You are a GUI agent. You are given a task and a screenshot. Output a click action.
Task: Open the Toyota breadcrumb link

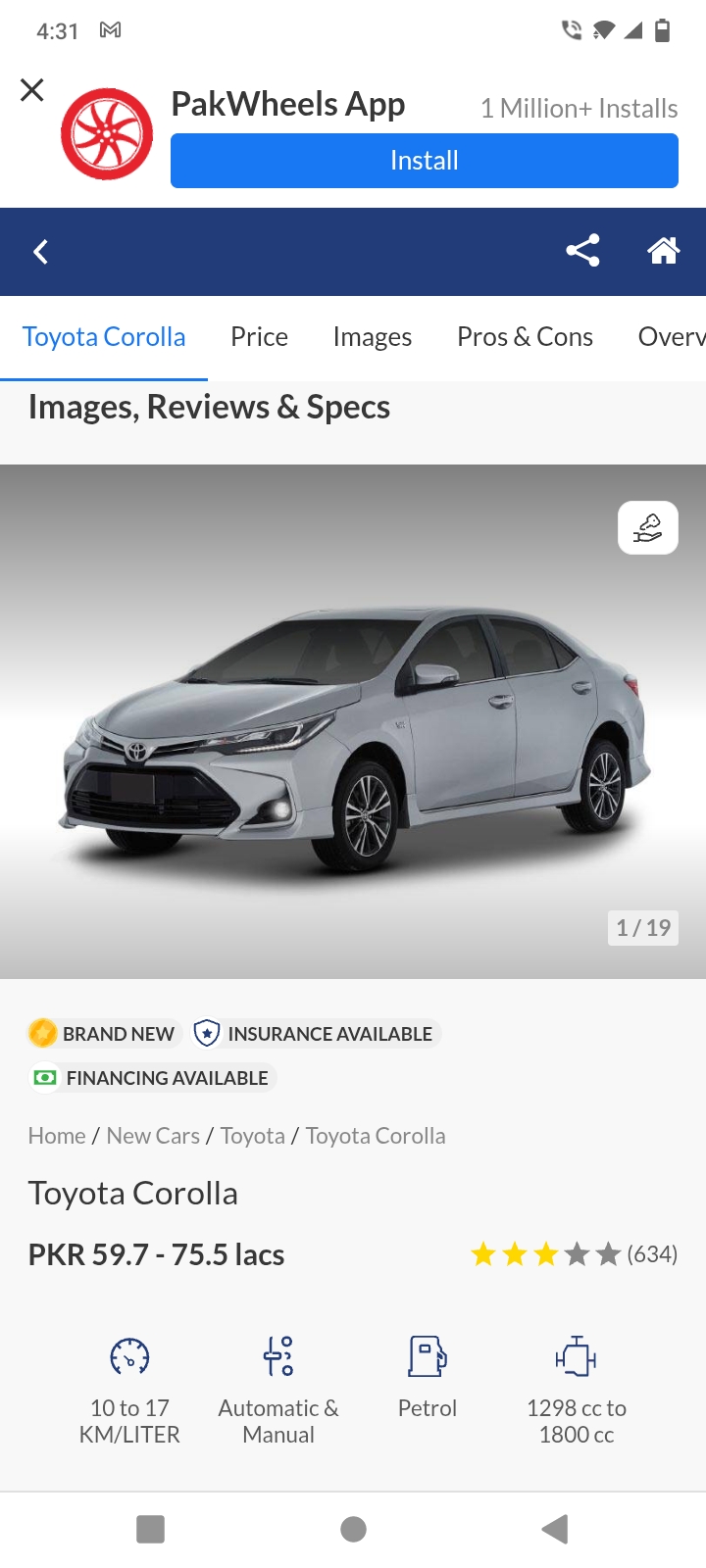pyautogui.click(x=252, y=1136)
